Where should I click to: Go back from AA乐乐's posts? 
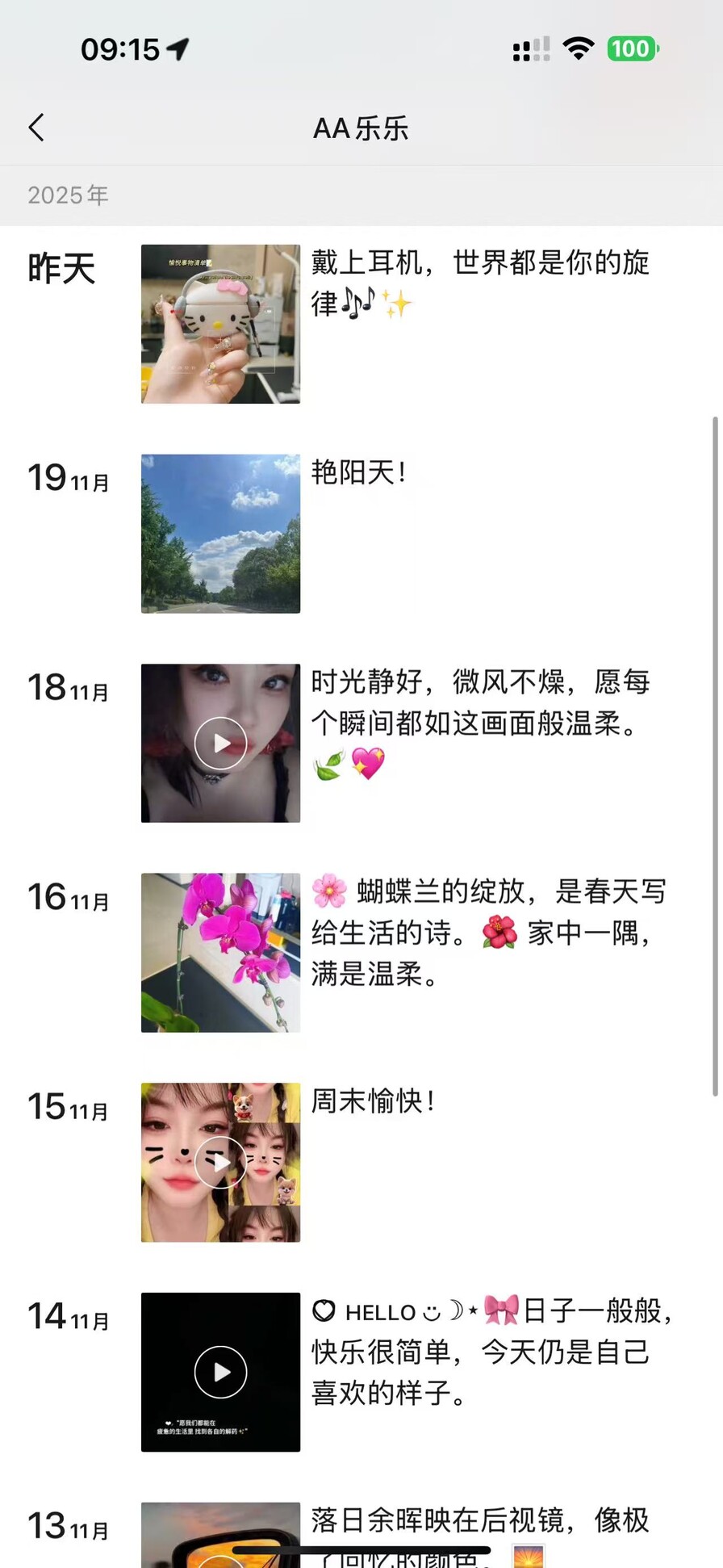coord(37,128)
